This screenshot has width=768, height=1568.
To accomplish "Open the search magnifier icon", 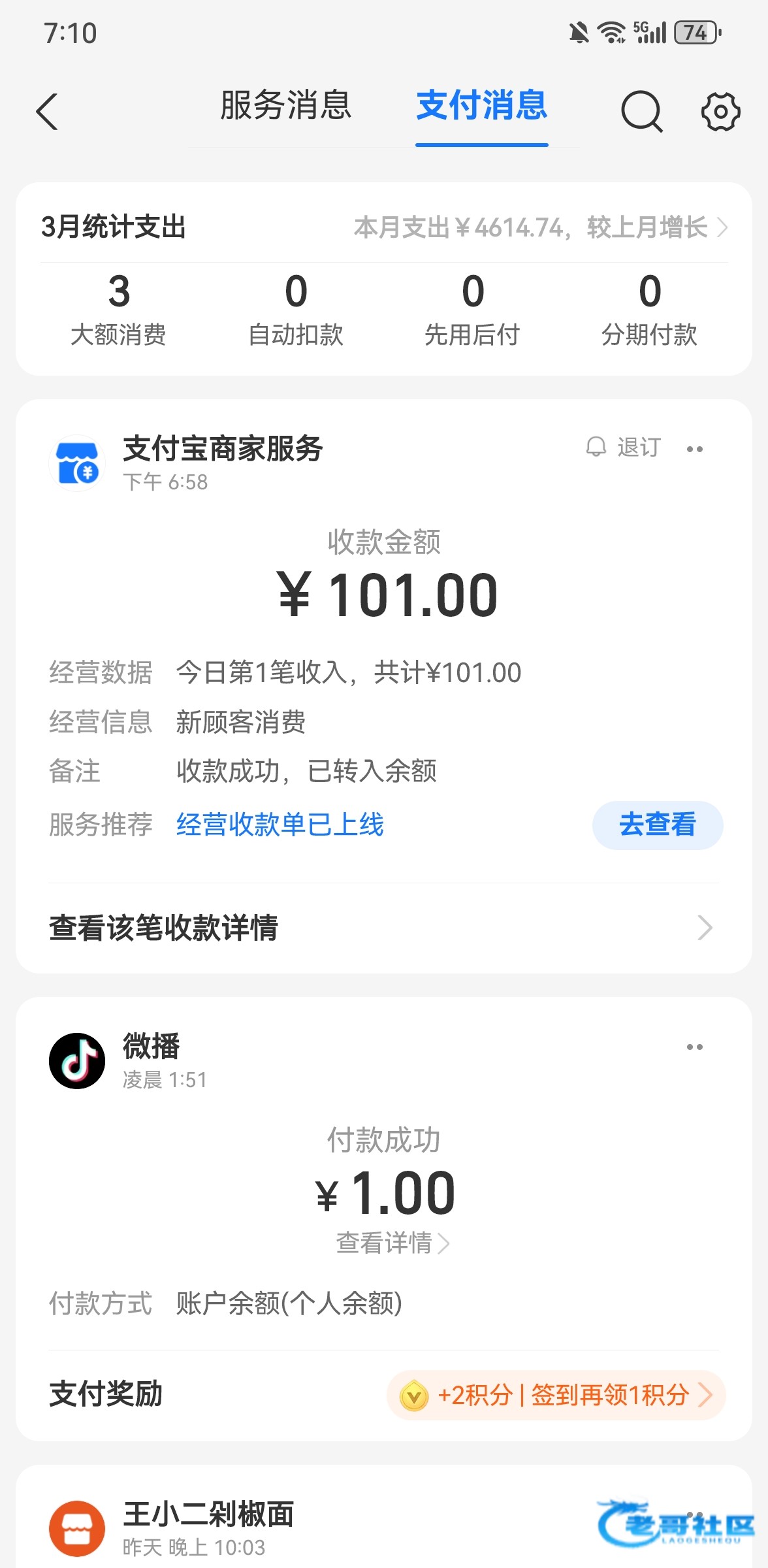I will pyautogui.click(x=641, y=112).
